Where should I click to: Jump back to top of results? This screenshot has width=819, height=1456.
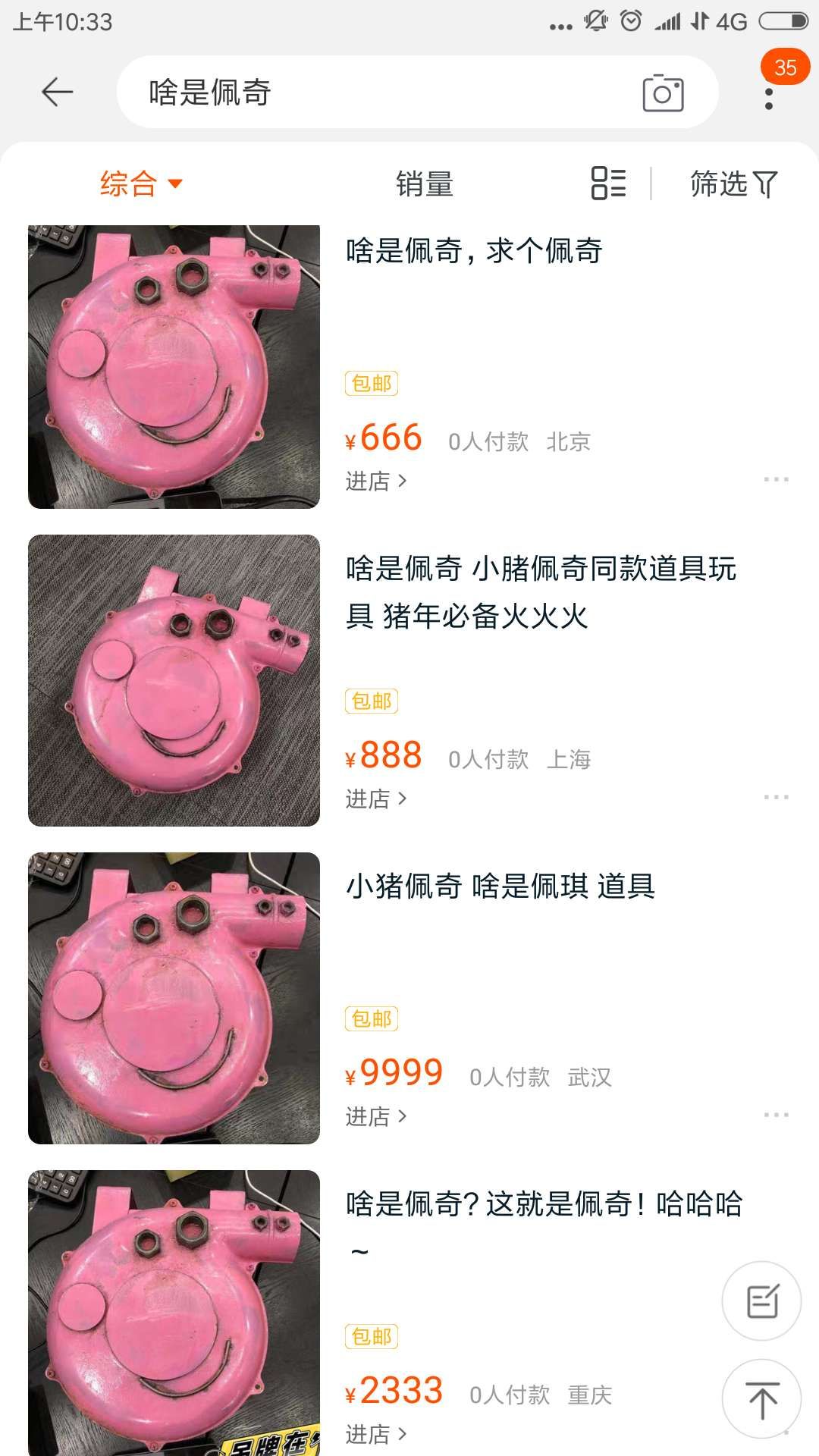(x=761, y=1400)
